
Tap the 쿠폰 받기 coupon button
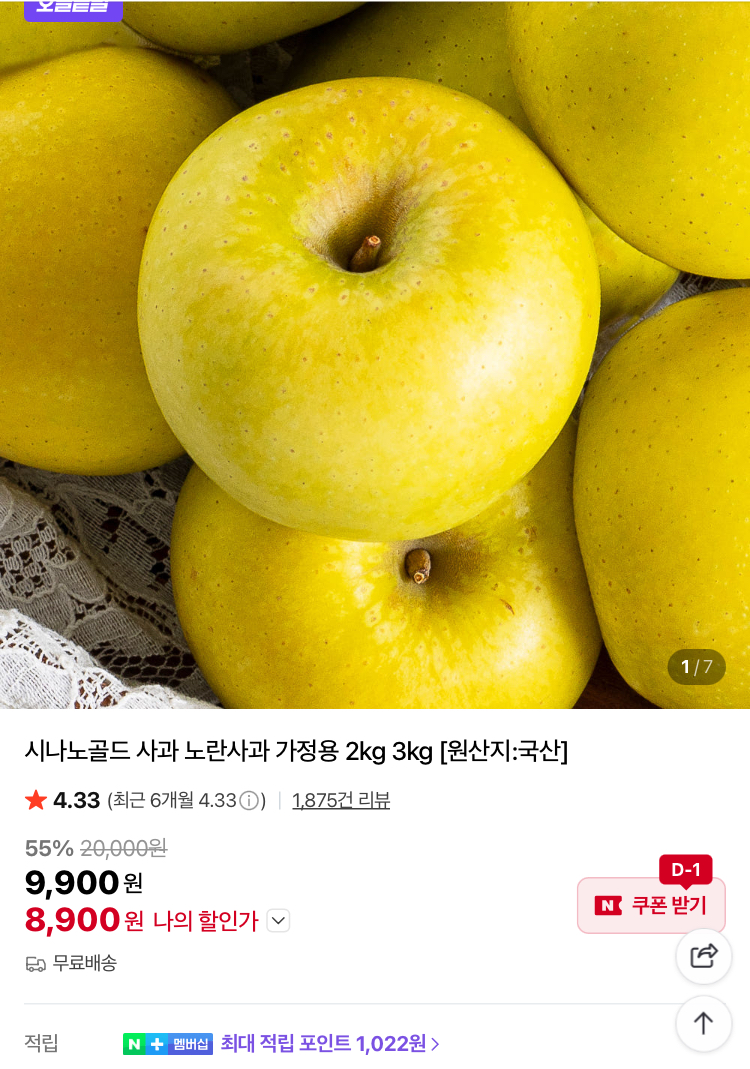(651, 905)
